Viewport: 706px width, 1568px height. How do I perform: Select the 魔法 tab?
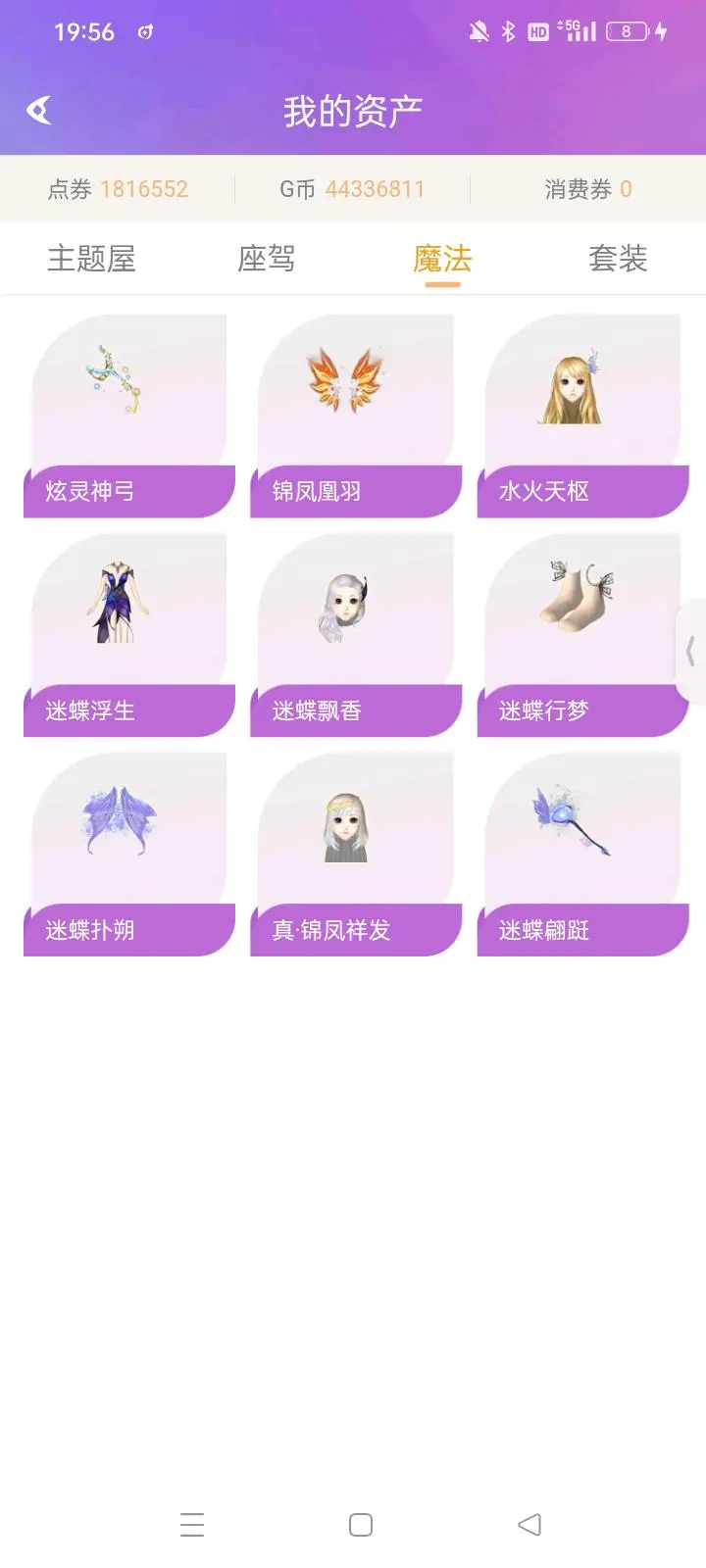click(442, 260)
